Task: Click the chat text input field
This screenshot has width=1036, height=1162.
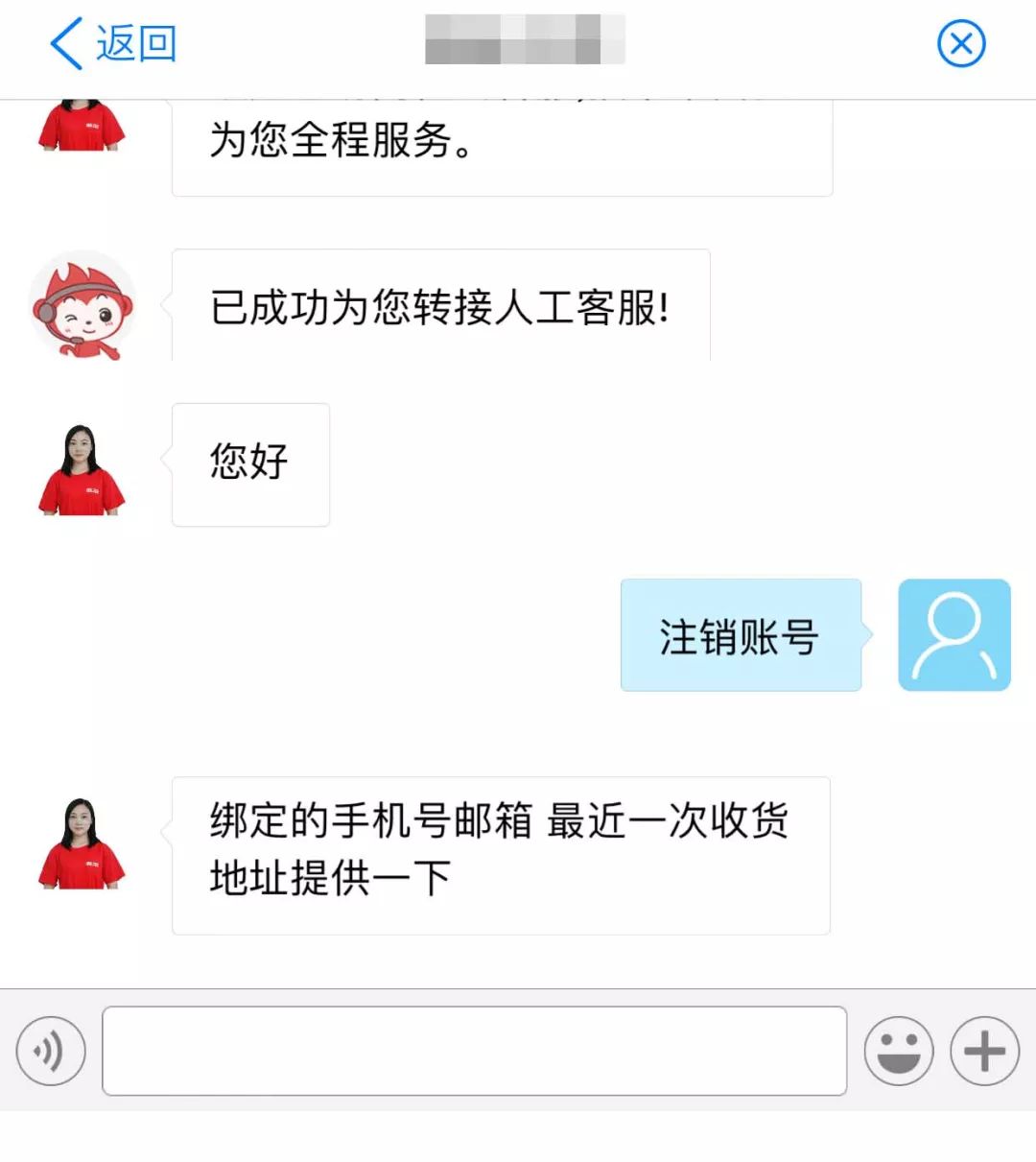Action: pos(475,1051)
